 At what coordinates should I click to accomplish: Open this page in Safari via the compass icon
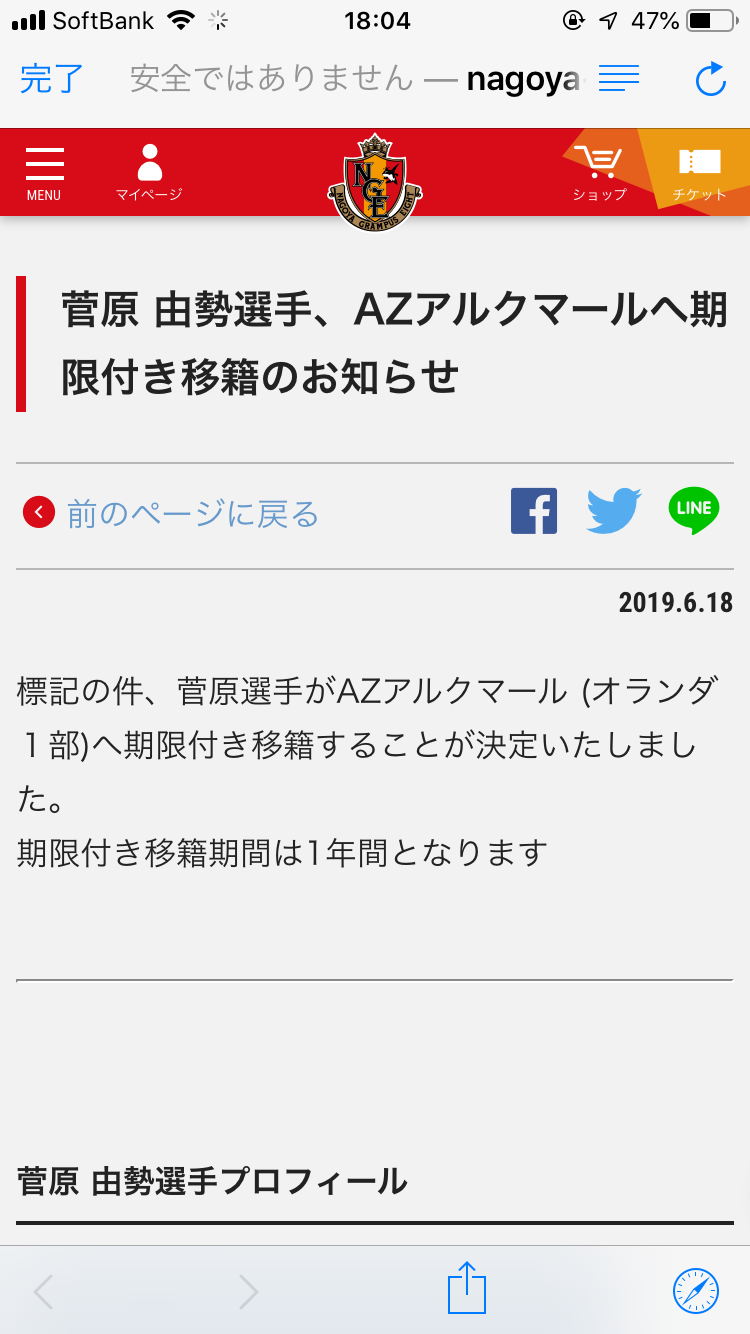pos(696,1291)
